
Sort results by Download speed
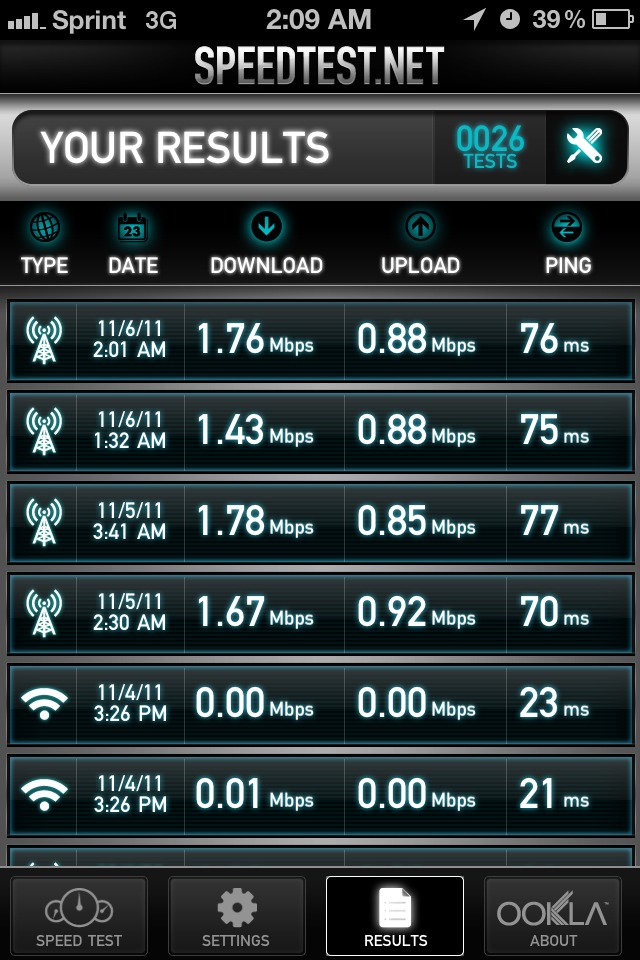click(266, 243)
